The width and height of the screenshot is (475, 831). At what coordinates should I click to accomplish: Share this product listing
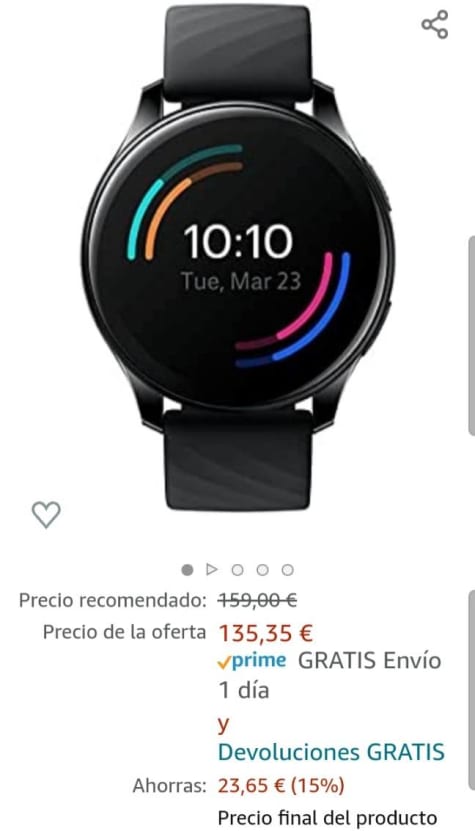click(x=435, y=25)
